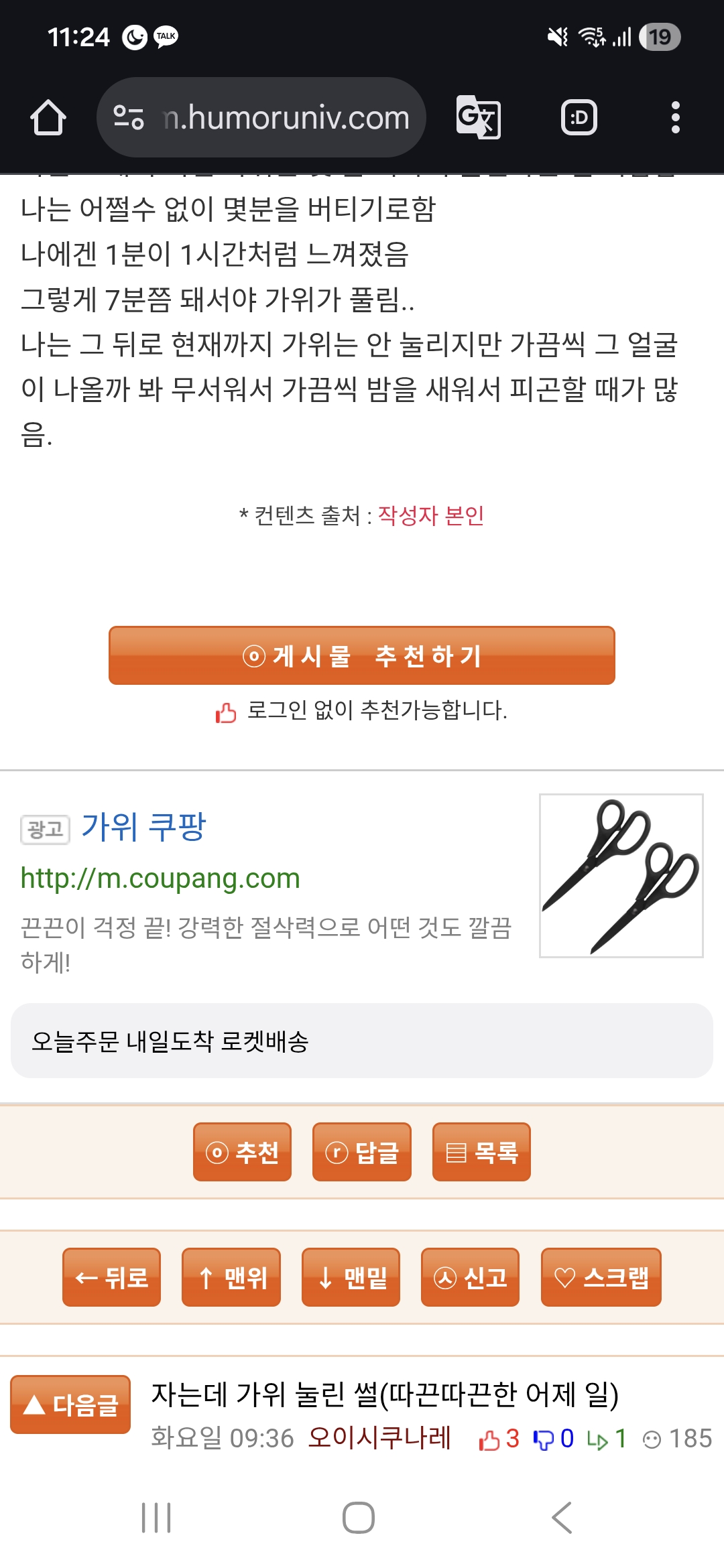This screenshot has width=724, height=1568.
Task: Open the system recent apps view
Action: (156, 1518)
